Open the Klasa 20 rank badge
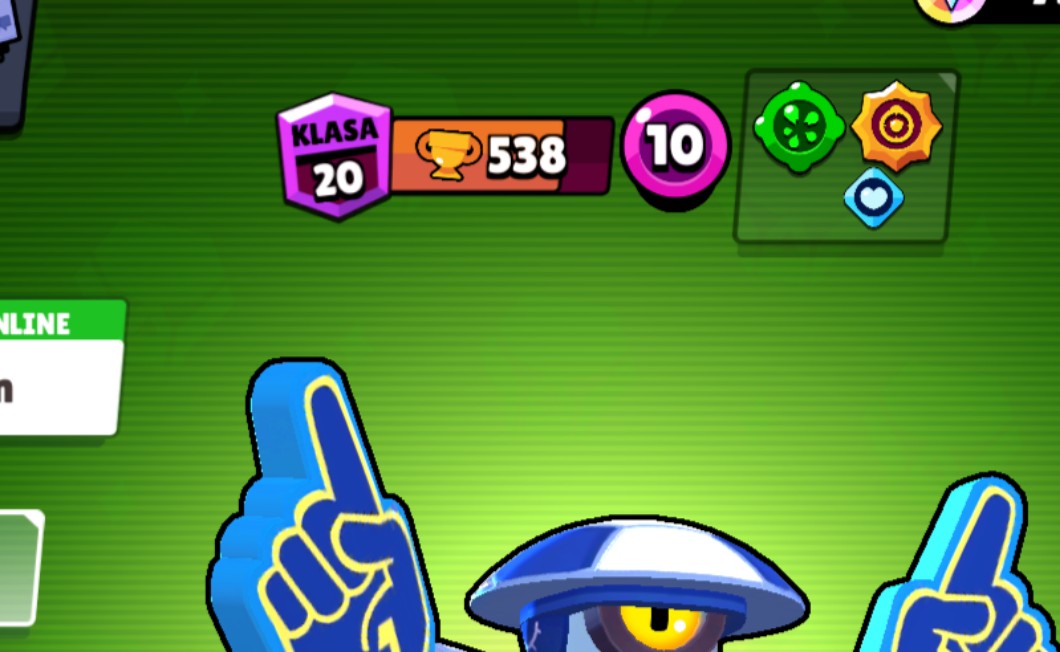 334,155
